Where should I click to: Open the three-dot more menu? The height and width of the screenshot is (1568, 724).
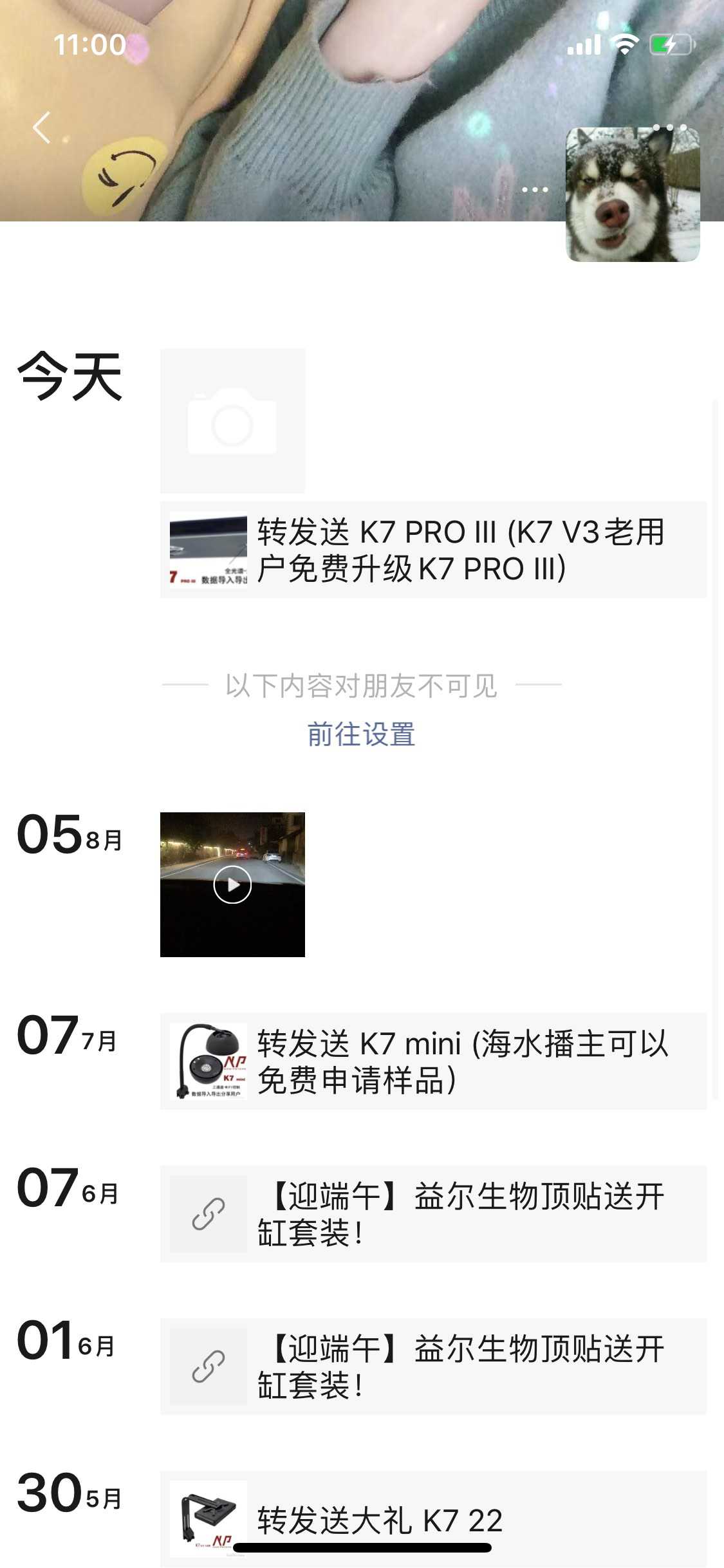click(669, 127)
